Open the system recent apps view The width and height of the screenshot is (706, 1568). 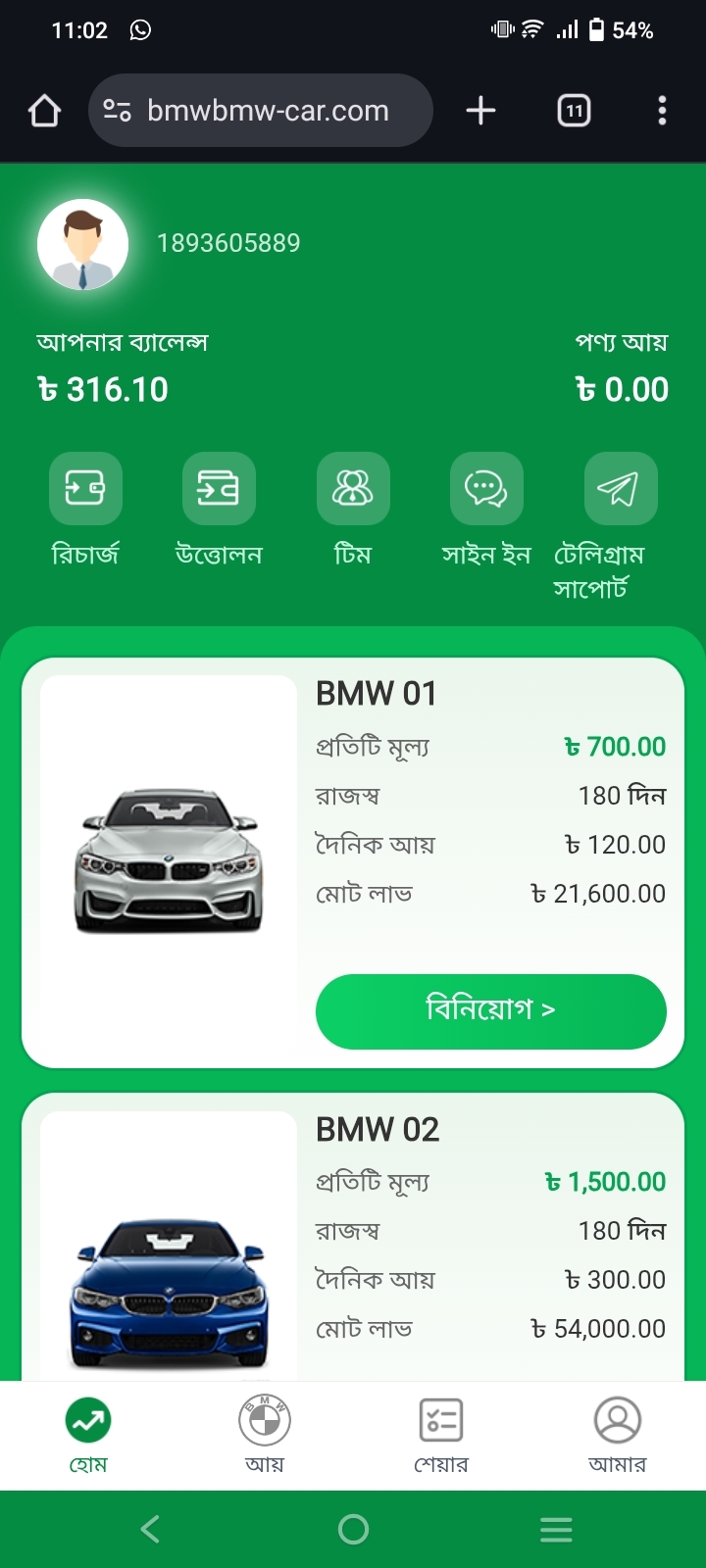[556, 1529]
